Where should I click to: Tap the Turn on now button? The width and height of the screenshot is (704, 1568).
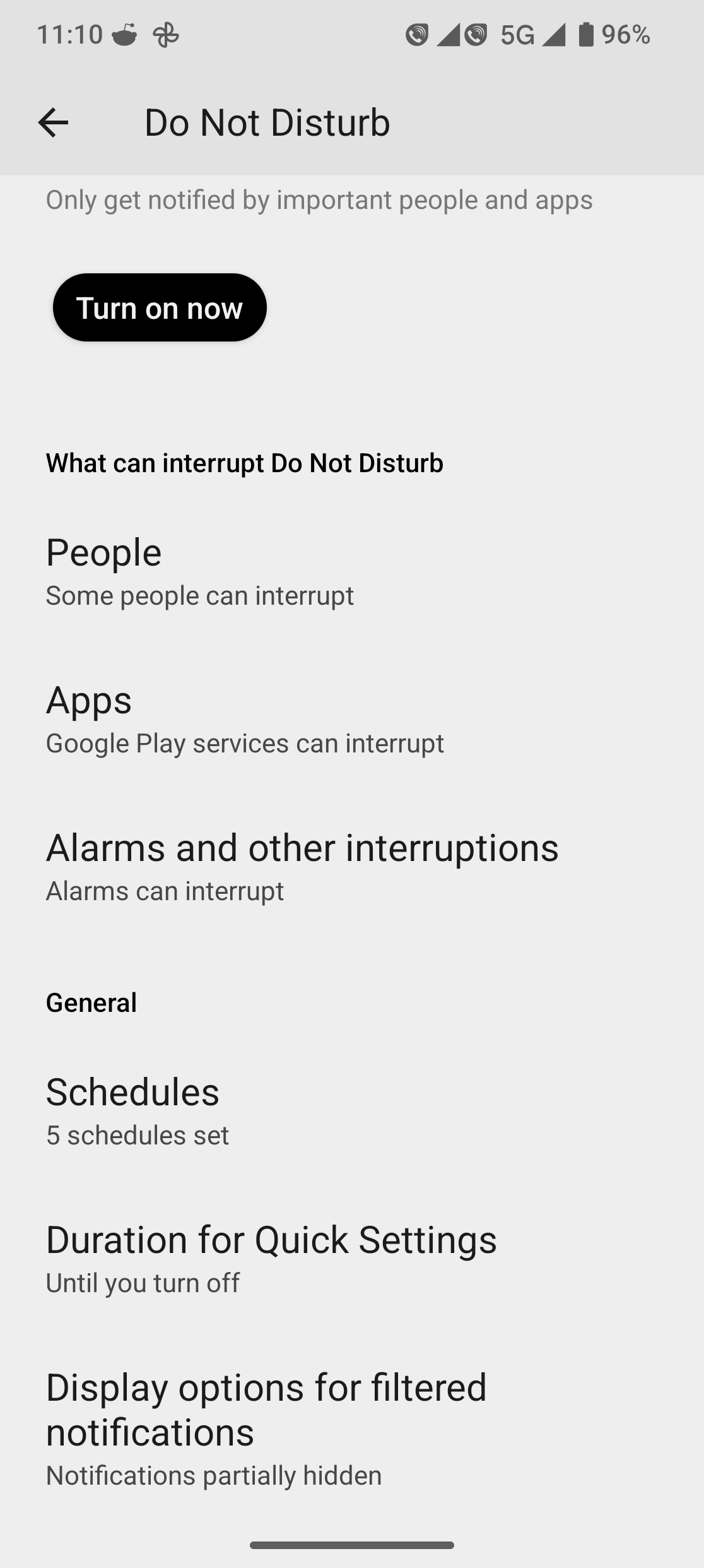[x=160, y=307]
